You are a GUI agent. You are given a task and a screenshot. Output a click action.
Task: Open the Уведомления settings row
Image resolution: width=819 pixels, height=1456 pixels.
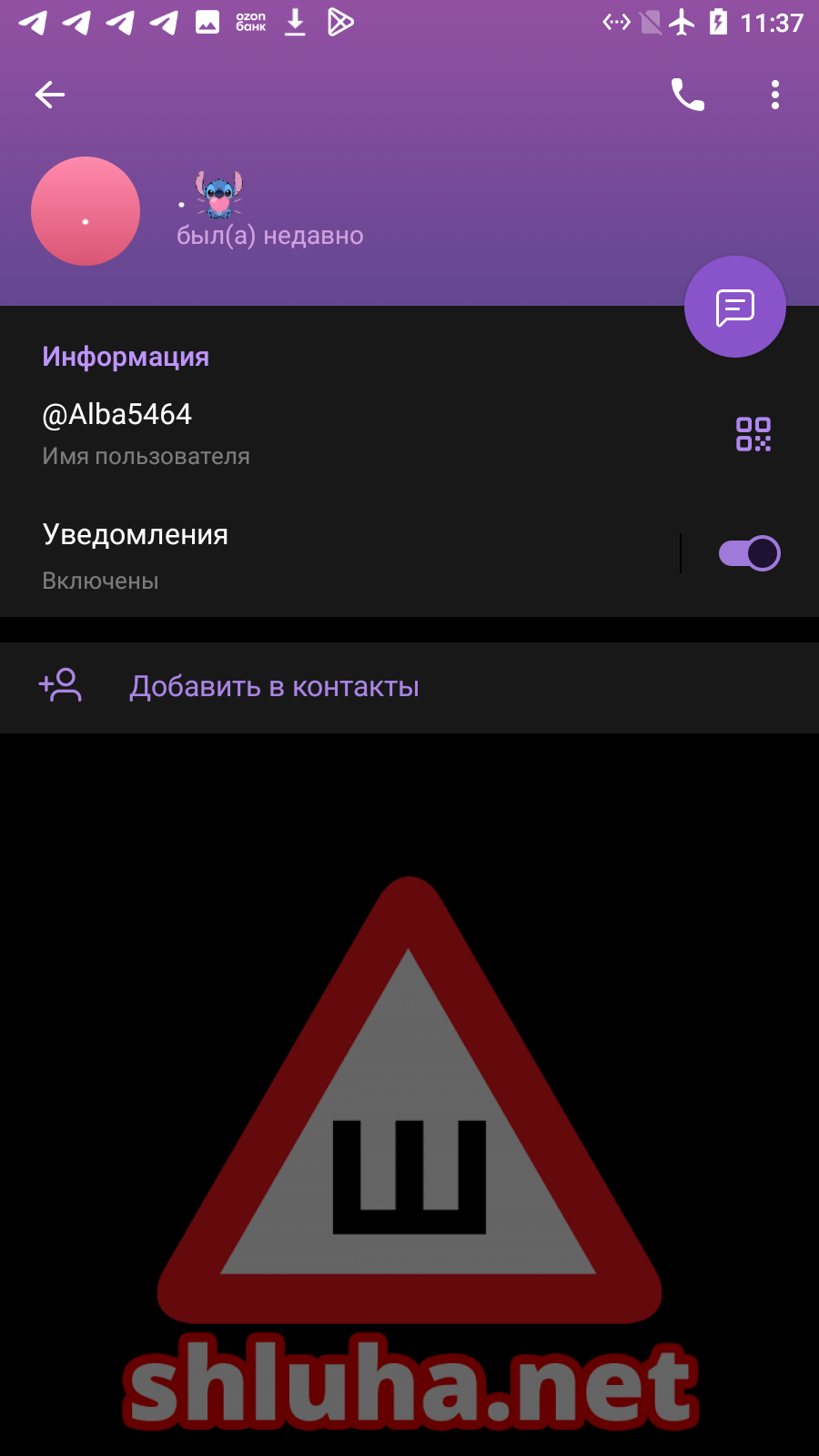click(318, 553)
